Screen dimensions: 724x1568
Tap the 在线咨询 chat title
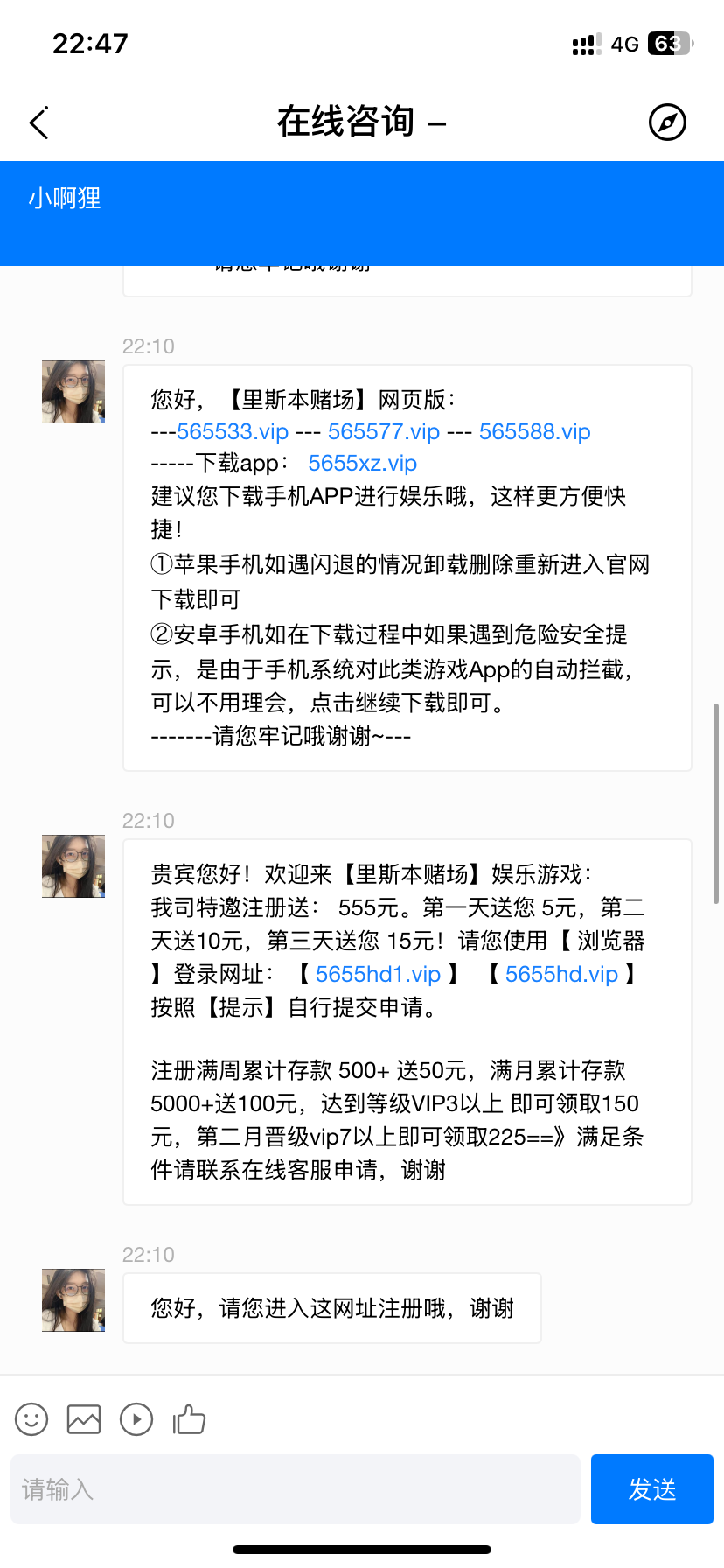[352, 122]
